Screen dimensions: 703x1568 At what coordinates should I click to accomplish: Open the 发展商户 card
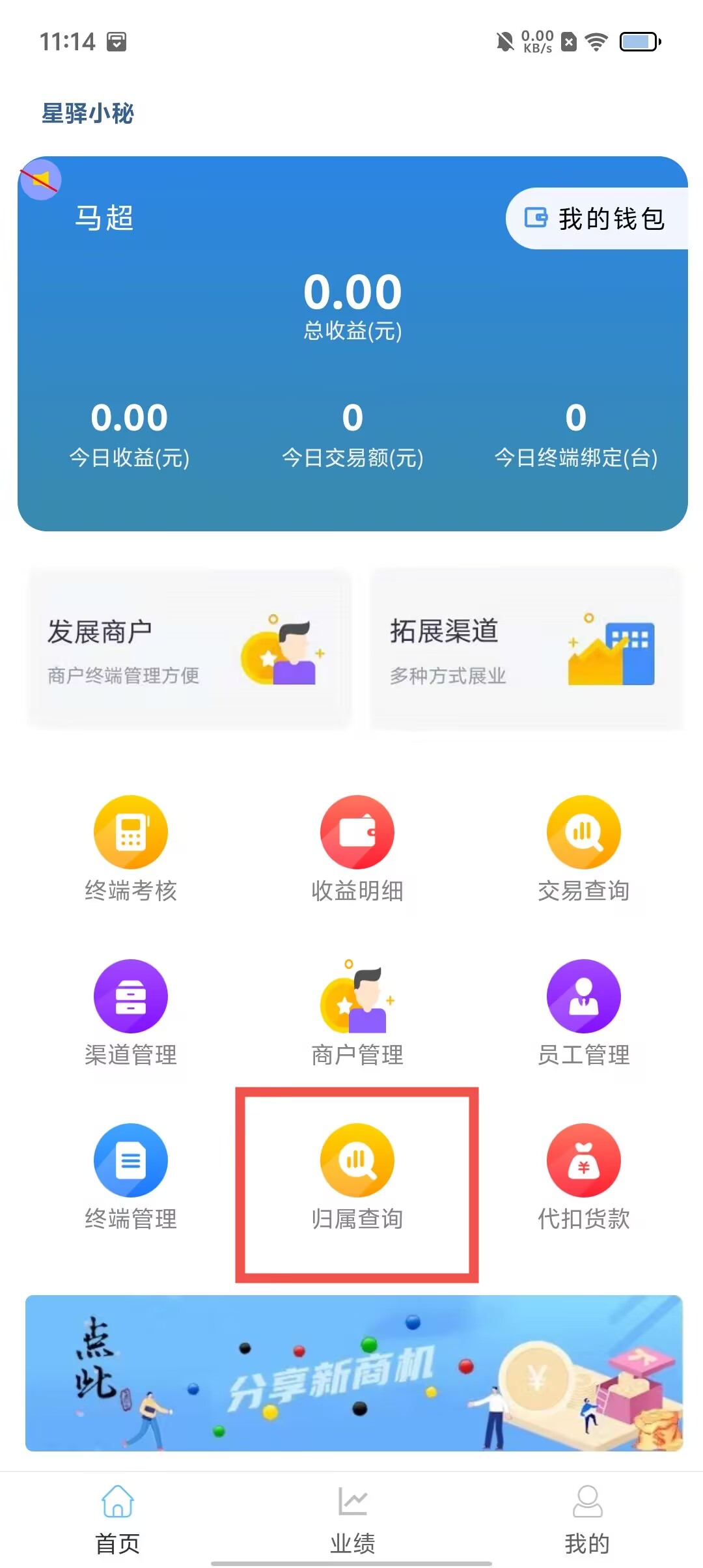pyautogui.click(x=189, y=650)
